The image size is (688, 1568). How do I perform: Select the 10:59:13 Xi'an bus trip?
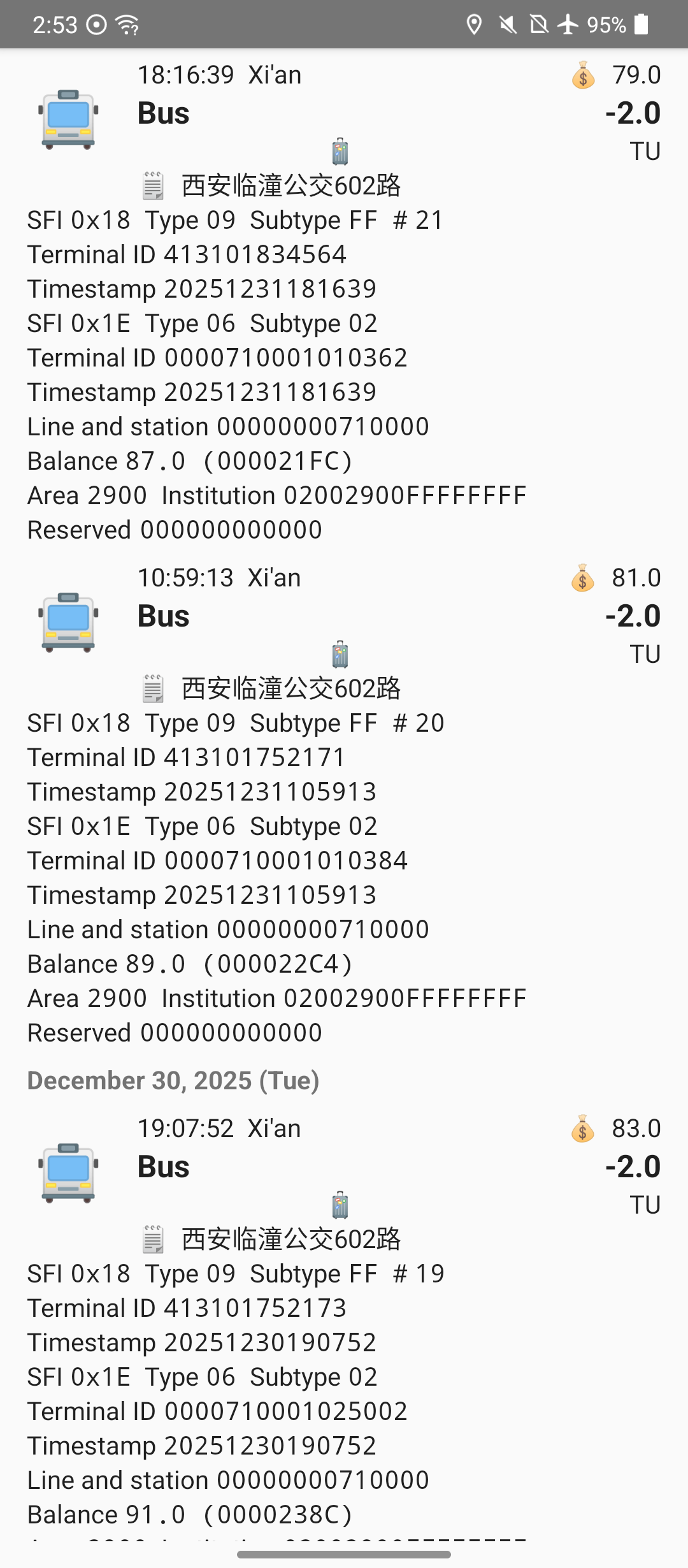pyautogui.click(x=344, y=616)
